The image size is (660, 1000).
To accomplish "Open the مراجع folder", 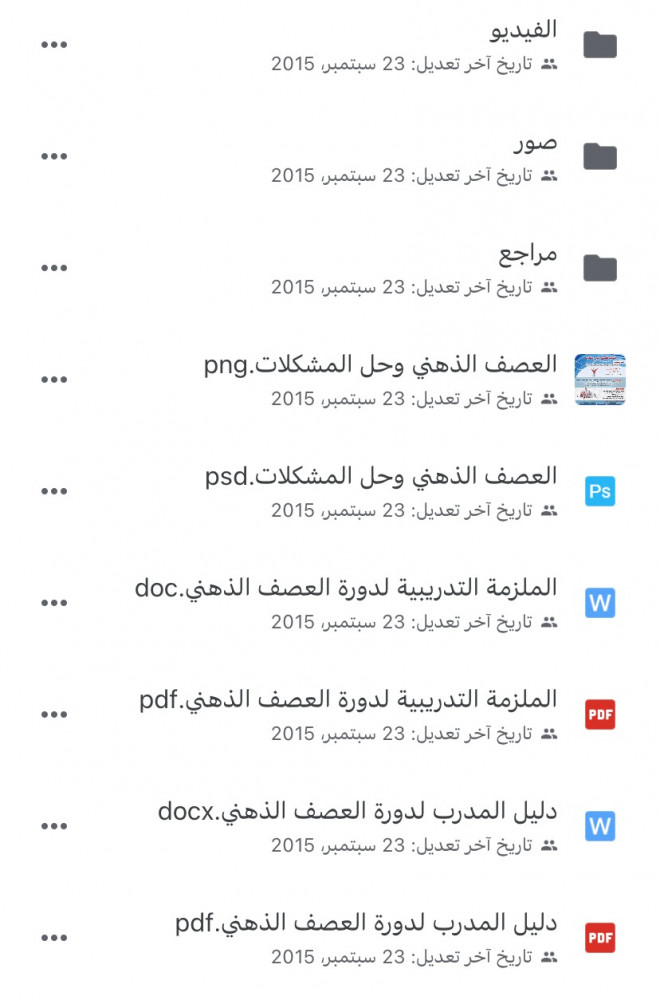I will (527, 253).
